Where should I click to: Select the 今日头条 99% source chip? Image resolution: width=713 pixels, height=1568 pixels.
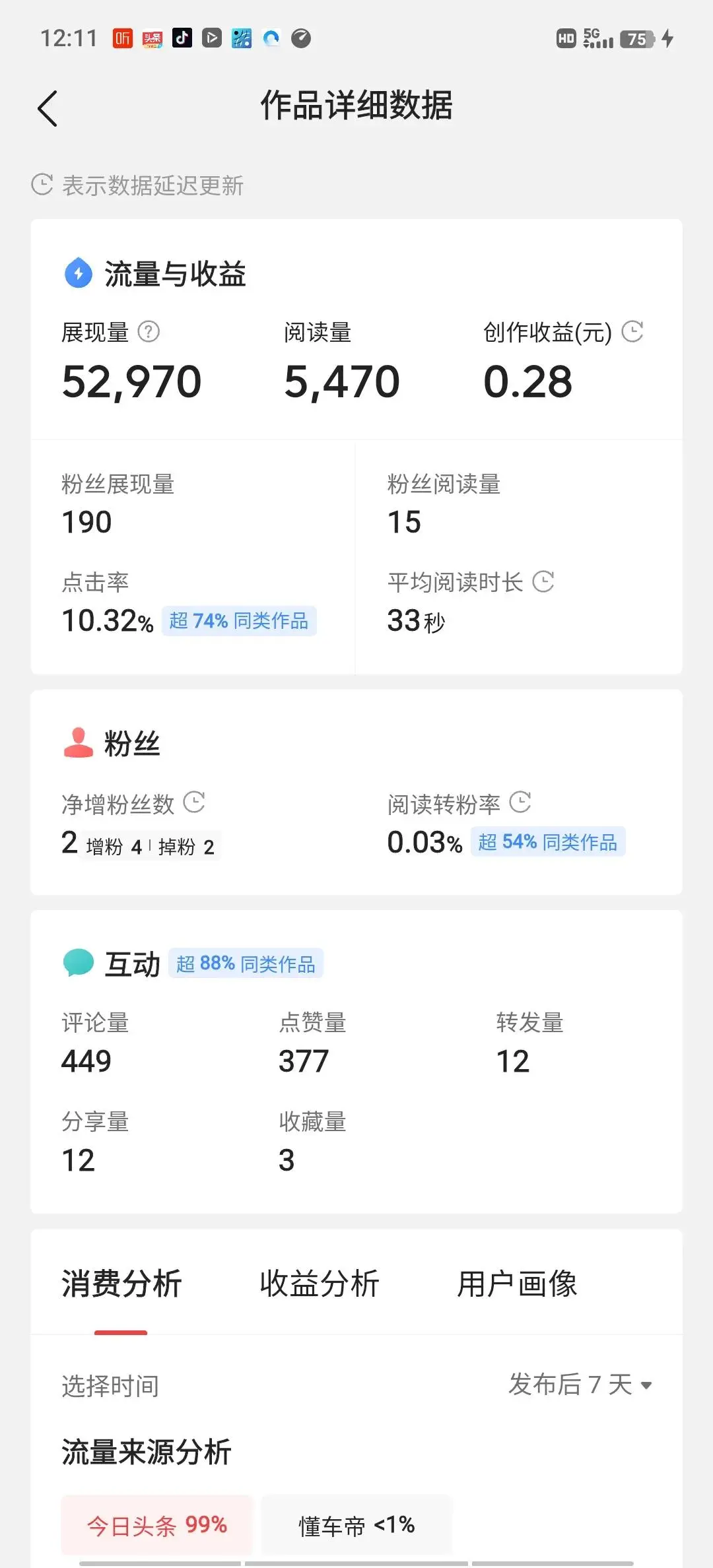tap(157, 1524)
